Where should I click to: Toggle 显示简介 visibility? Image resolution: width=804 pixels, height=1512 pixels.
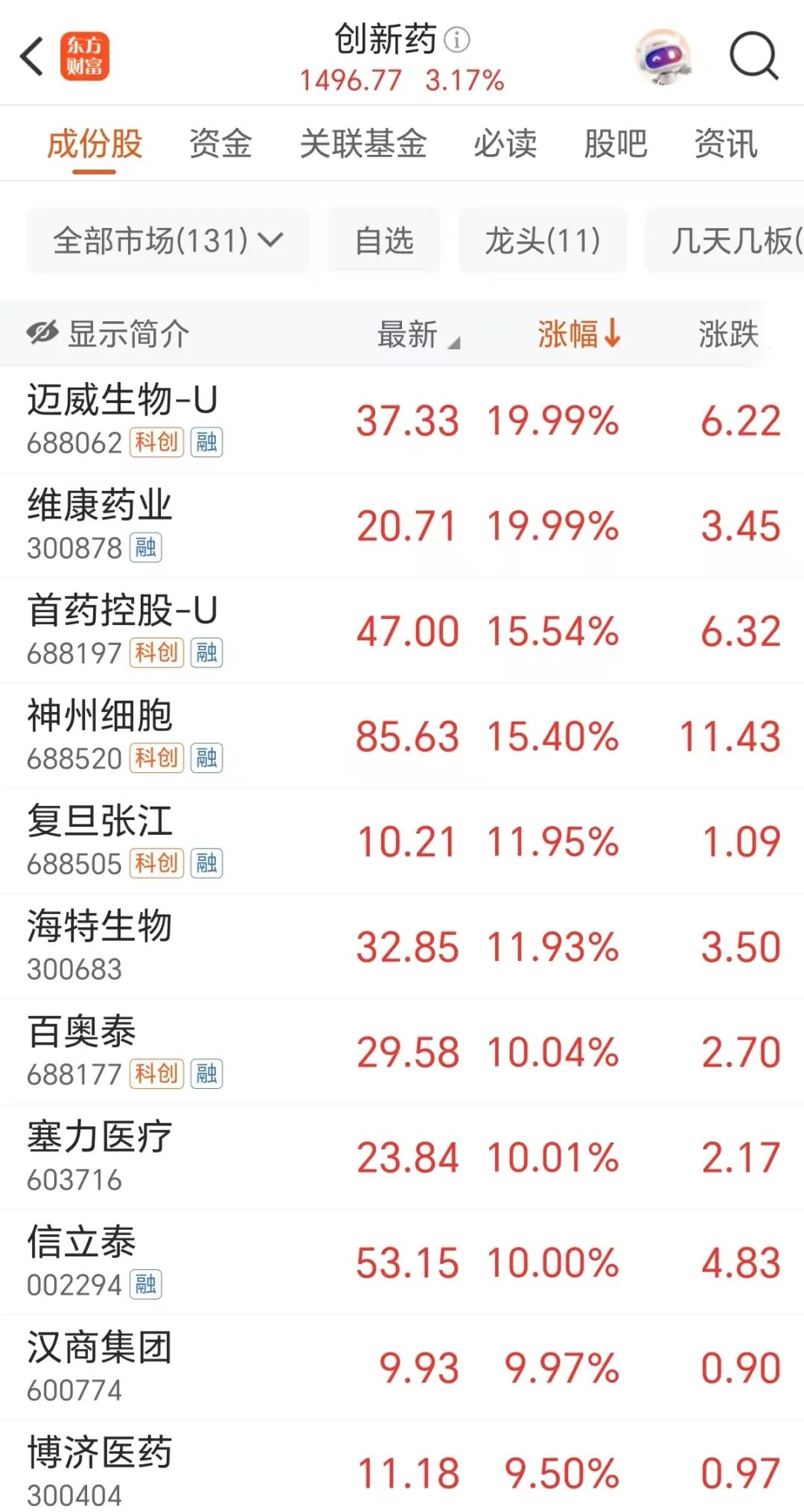click(108, 334)
